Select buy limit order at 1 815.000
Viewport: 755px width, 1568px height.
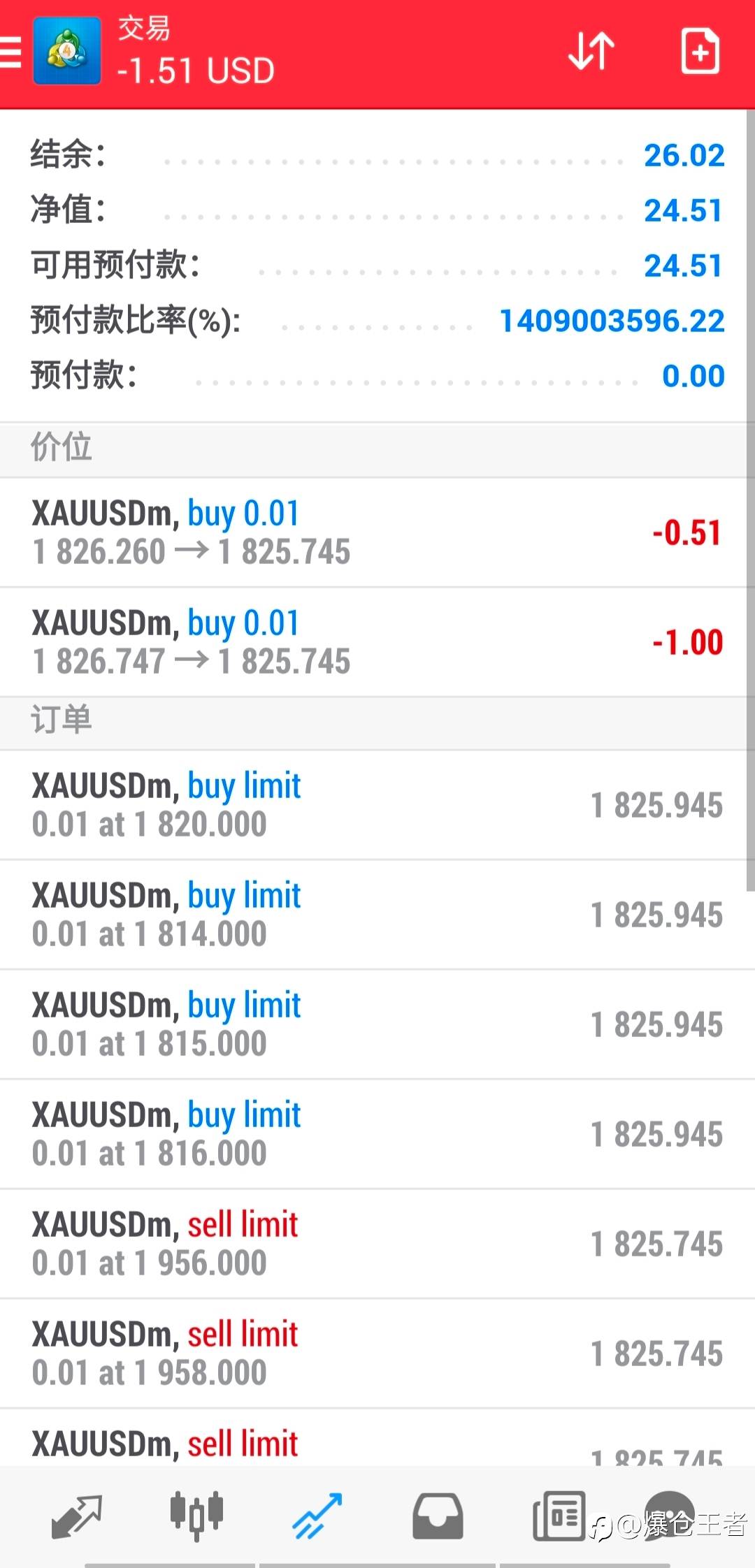click(377, 1024)
